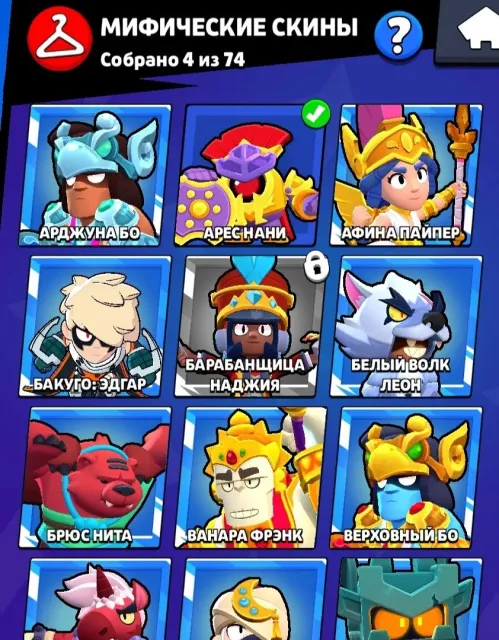Screen dimensions: 499x640
Task: Open the Бакуго: Эдгар skin
Action: click(x=95, y=326)
